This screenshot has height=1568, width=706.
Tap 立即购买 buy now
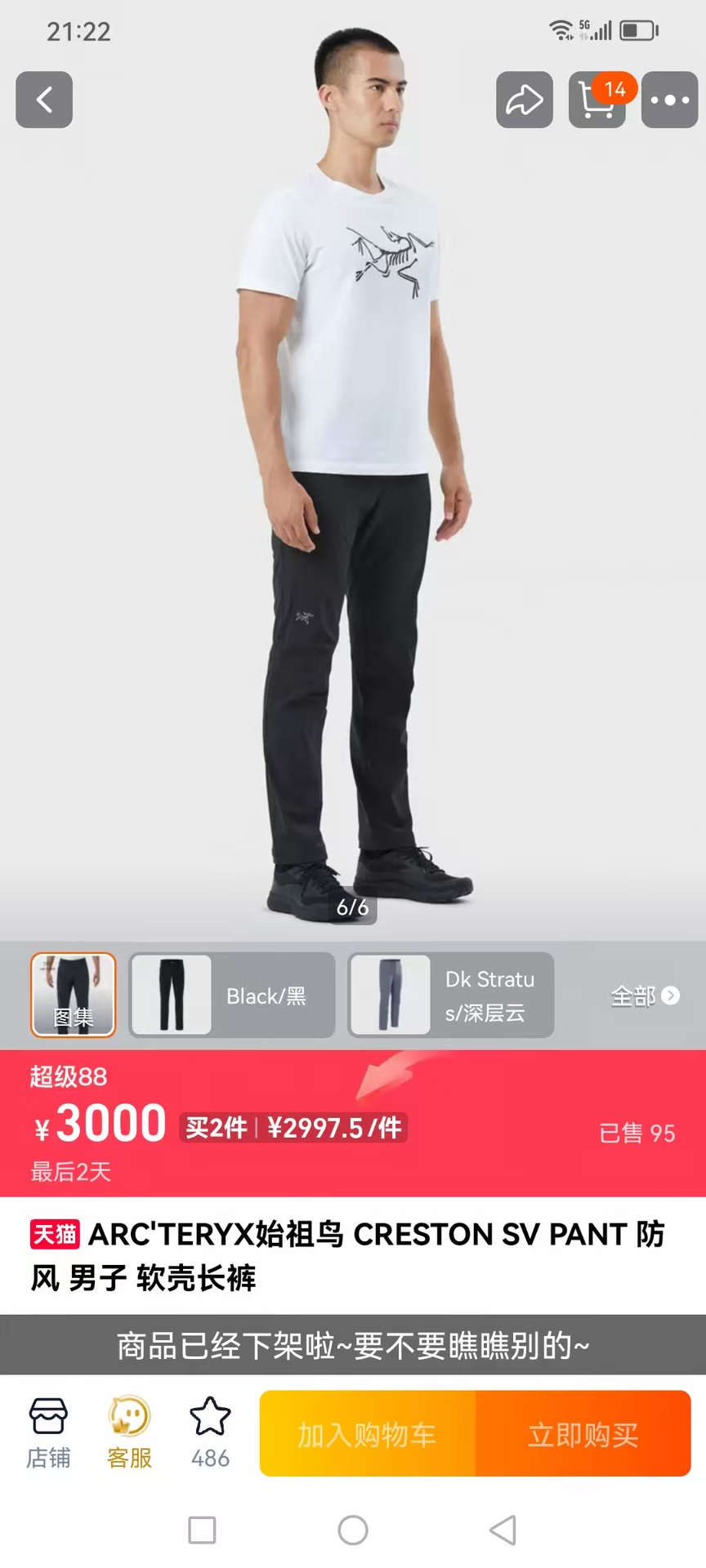(x=583, y=1434)
